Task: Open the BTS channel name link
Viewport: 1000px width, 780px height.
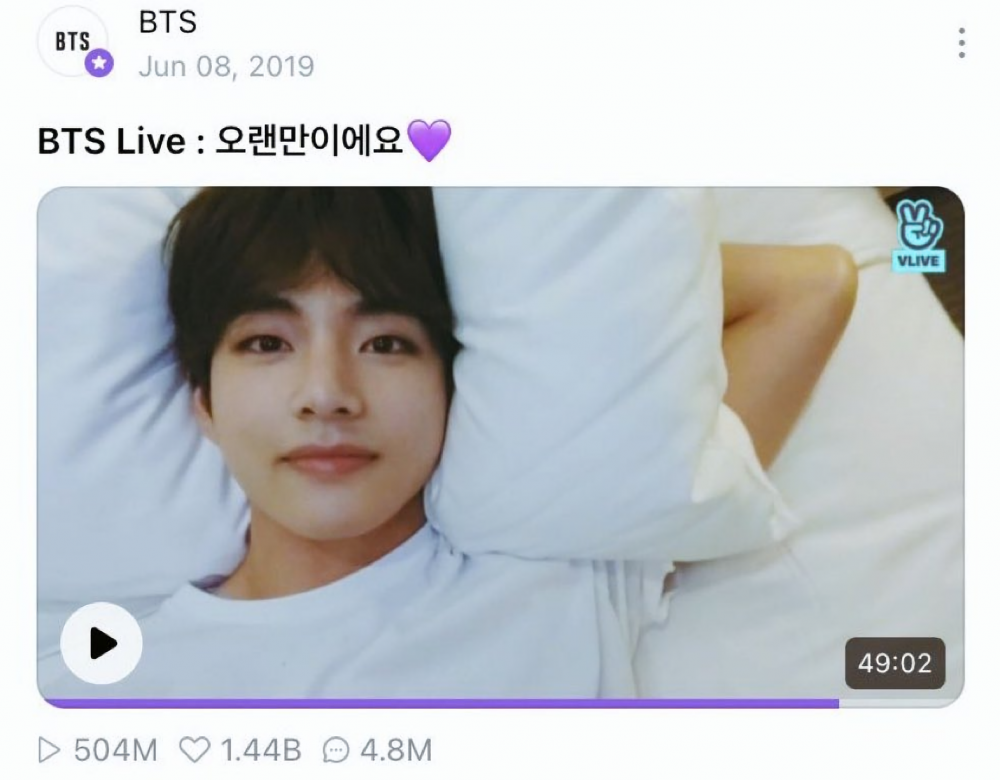Action: click(x=166, y=24)
